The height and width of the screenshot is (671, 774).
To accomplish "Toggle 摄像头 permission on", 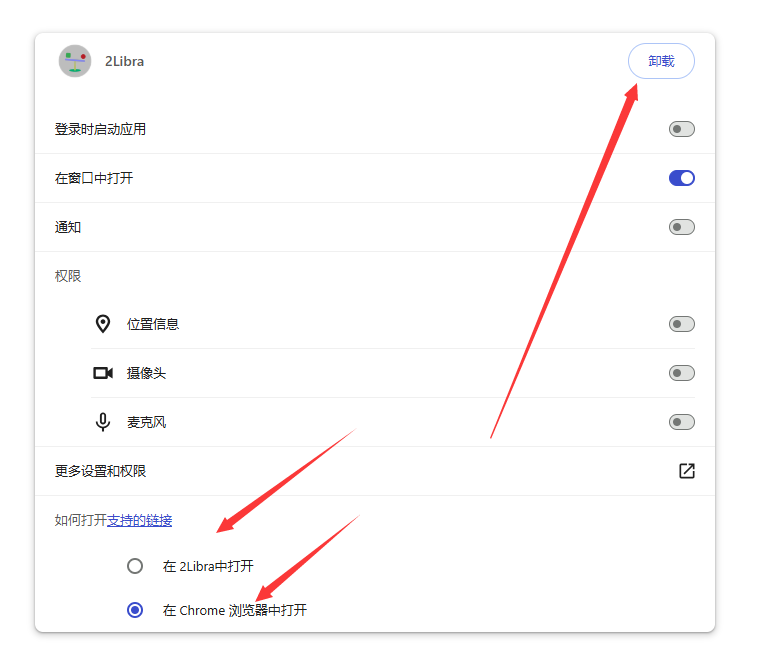I will coord(681,373).
